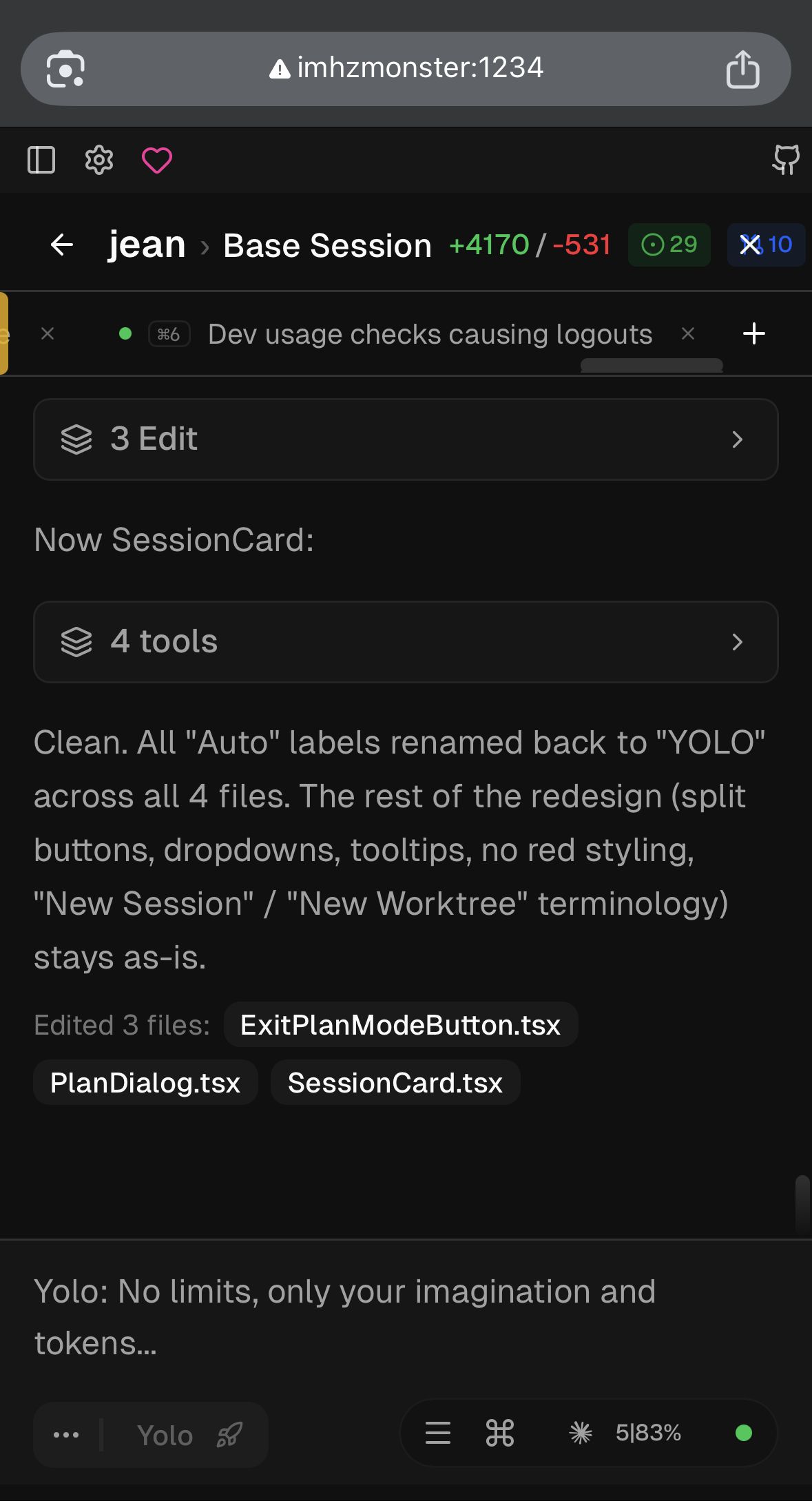Open the three-dot more options

pyautogui.click(x=66, y=1435)
